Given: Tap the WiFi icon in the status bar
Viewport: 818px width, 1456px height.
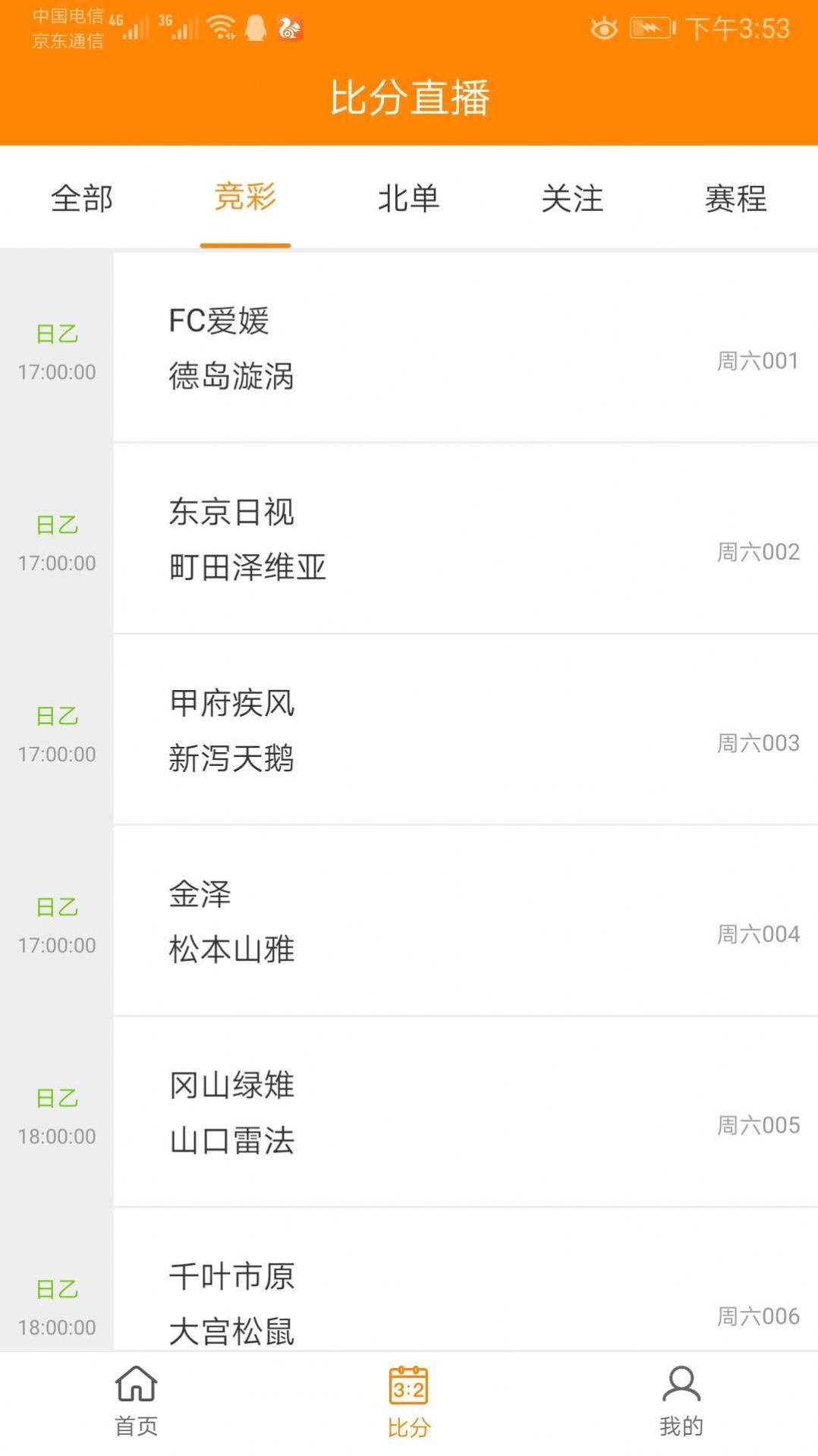Looking at the screenshot, I should pyautogui.click(x=219, y=27).
